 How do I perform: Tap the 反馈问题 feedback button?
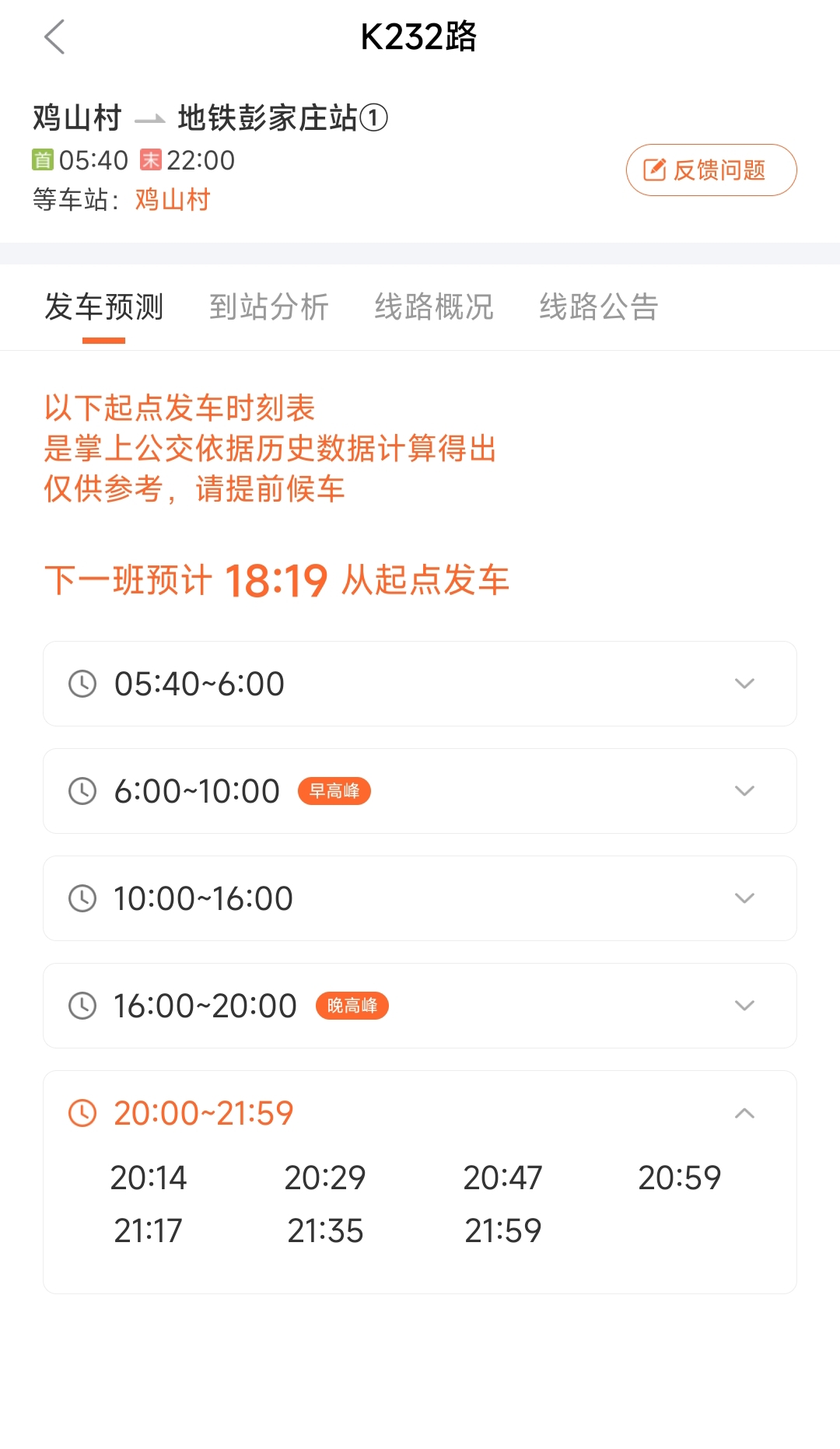pos(711,170)
